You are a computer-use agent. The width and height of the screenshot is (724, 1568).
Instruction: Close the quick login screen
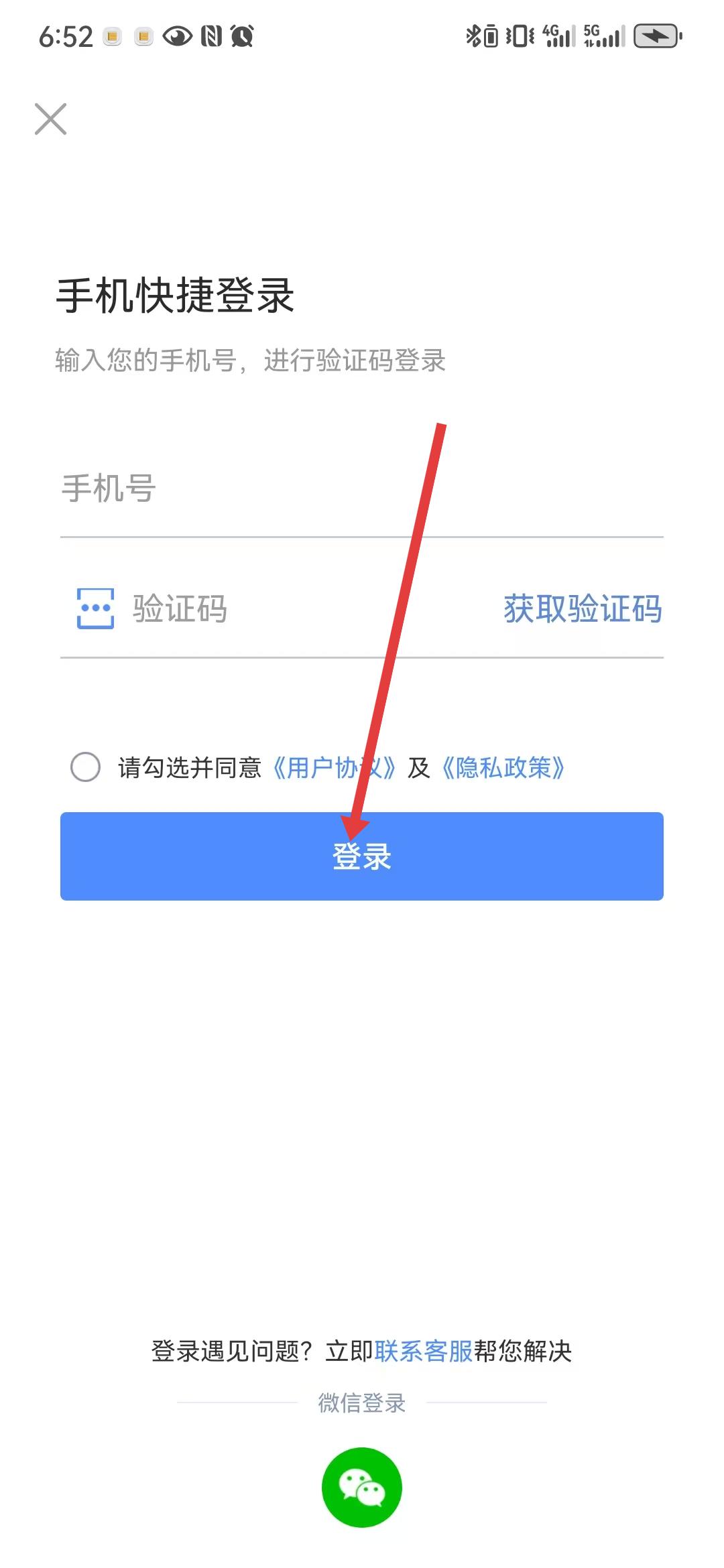51,119
